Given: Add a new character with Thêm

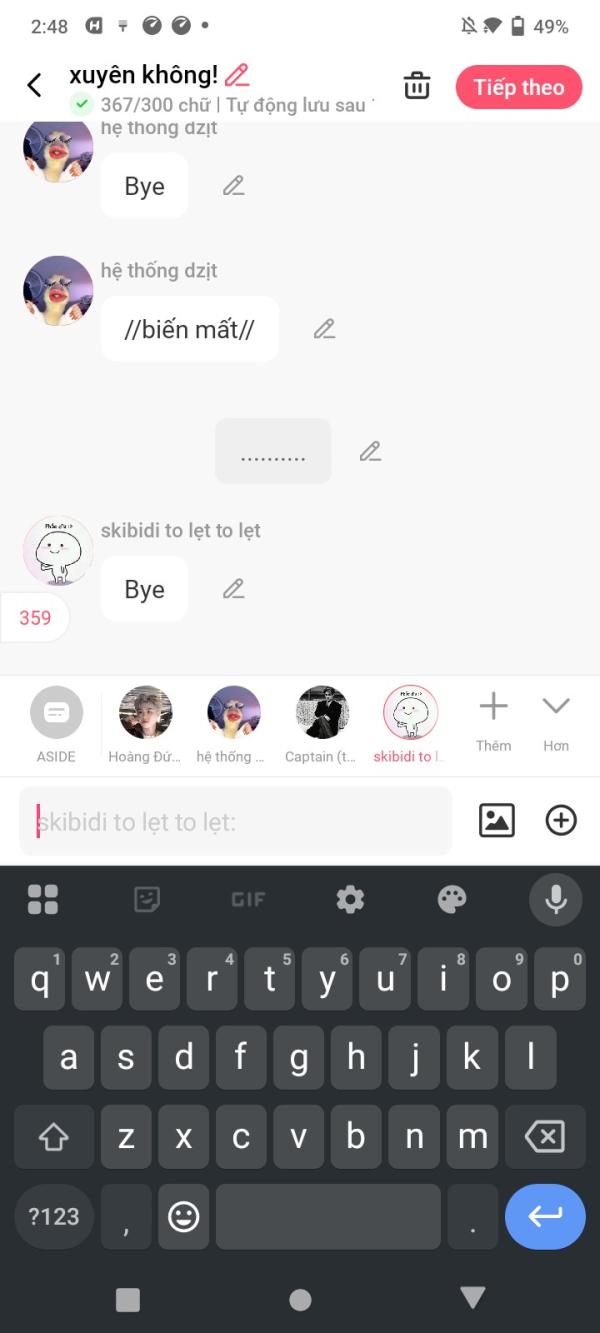Looking at the screenshot, I should click(x=493, y=720).
